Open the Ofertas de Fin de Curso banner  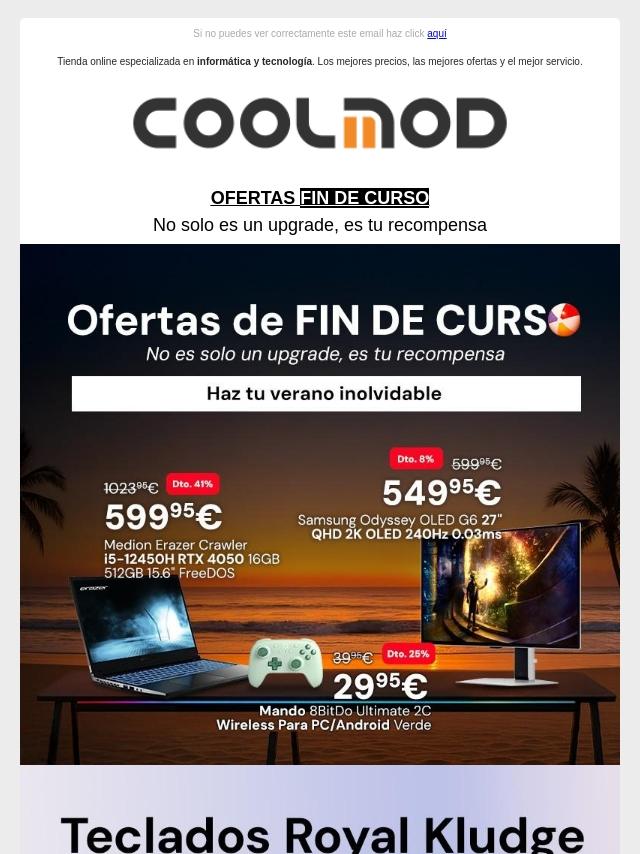[x=320, y=504]
